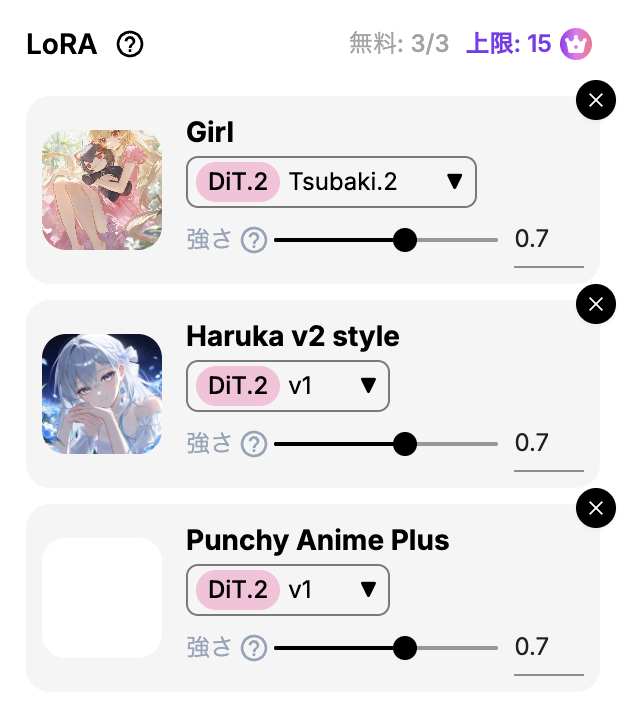Expand the v1 dropdown for Haruka v2 style
Screen dimensions: 622x702
288,386
